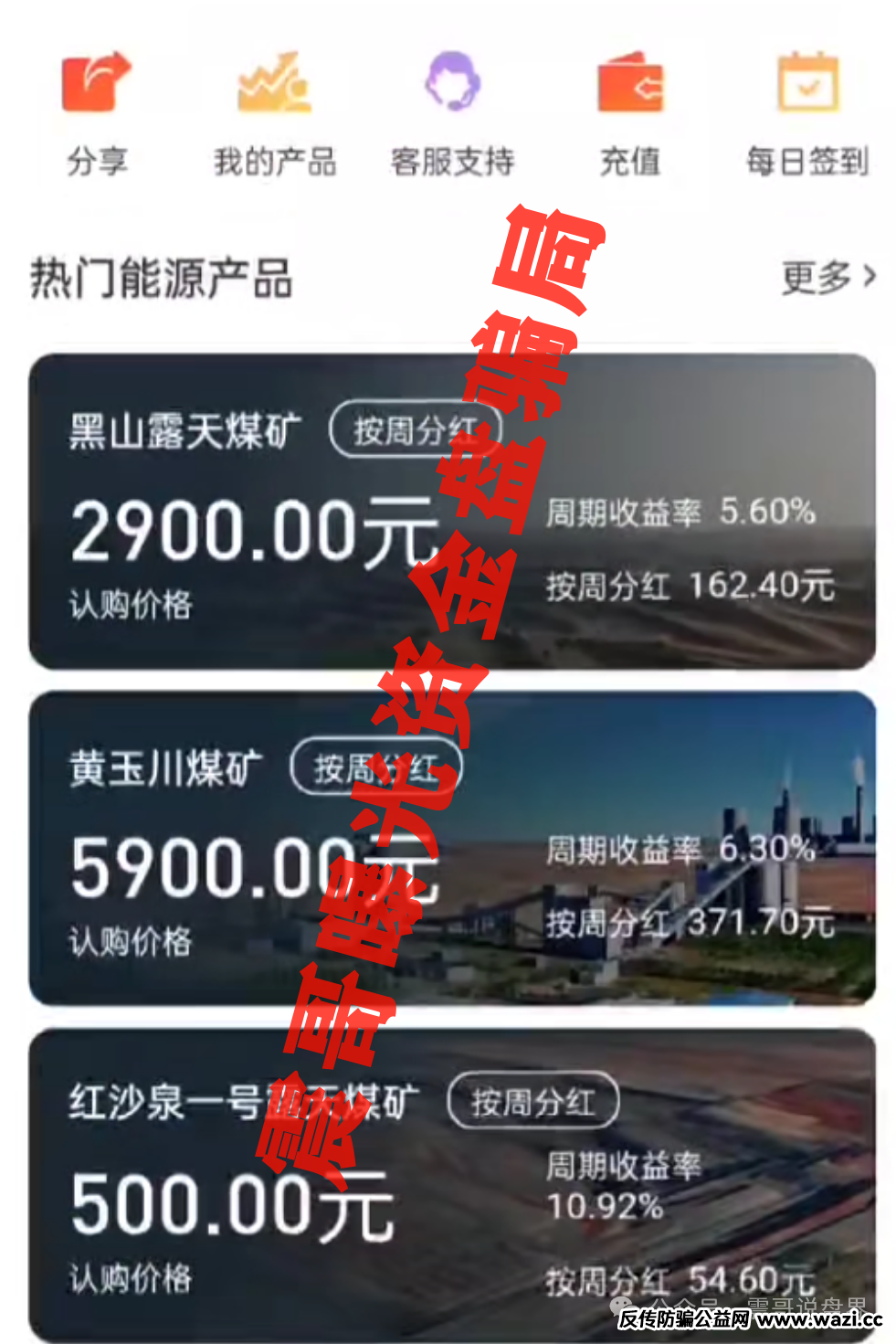This screenshot has width=896, height=1344.
Task: Go to 我的产品 (my products)
Action: [274, 111]
